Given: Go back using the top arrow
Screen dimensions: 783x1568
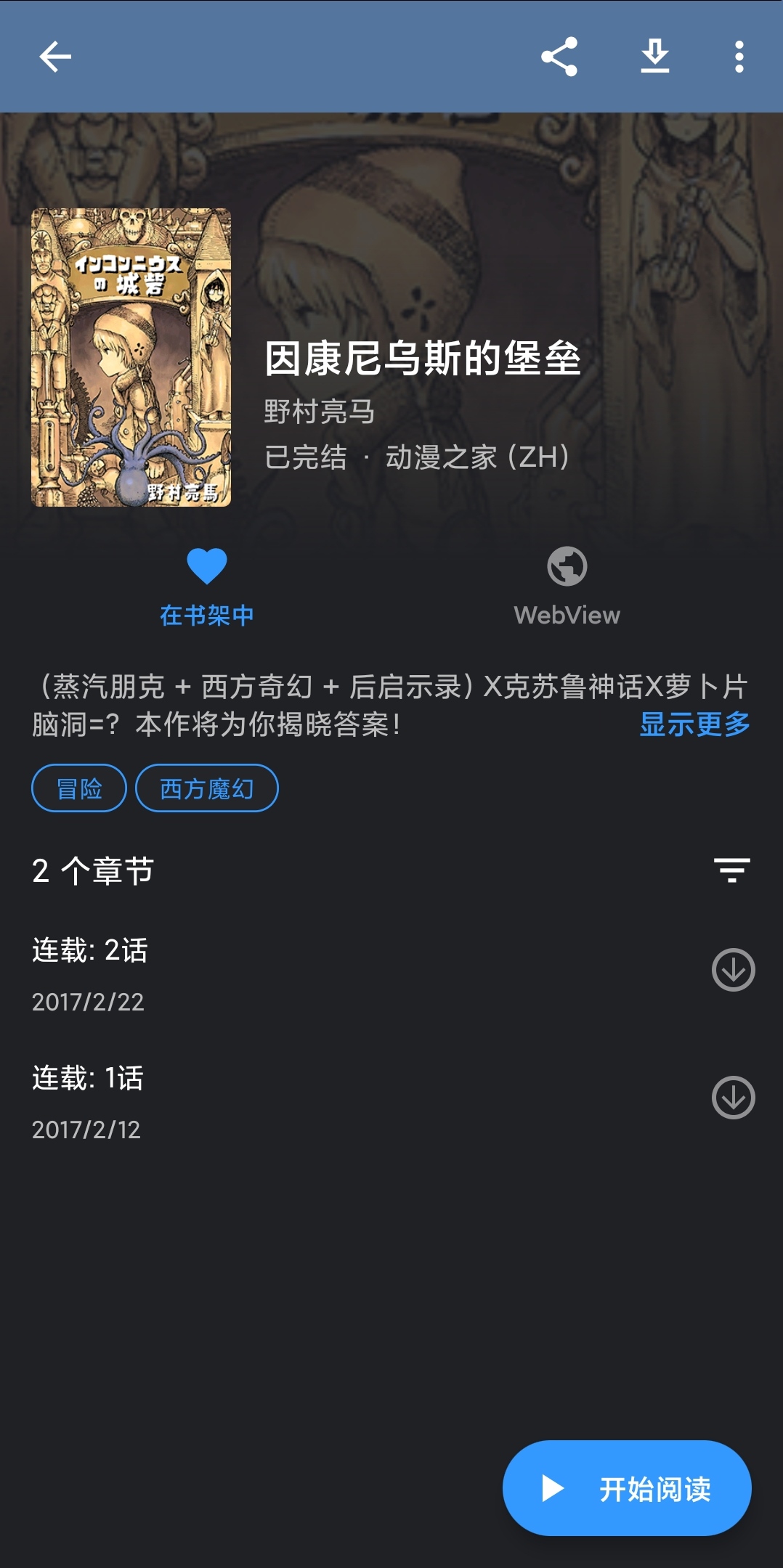Looking at the screenshot, I should pos(55,57).
